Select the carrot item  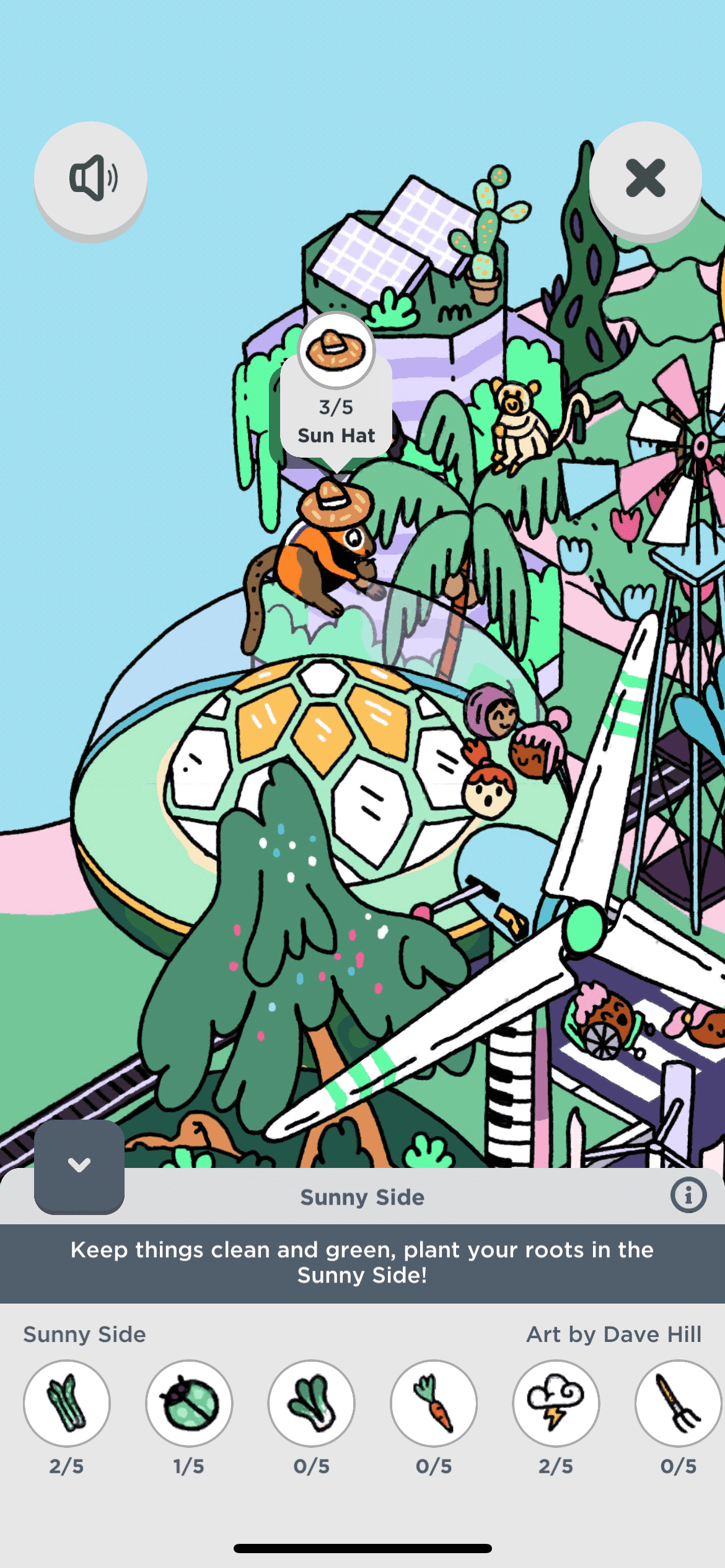[434, 1403]
